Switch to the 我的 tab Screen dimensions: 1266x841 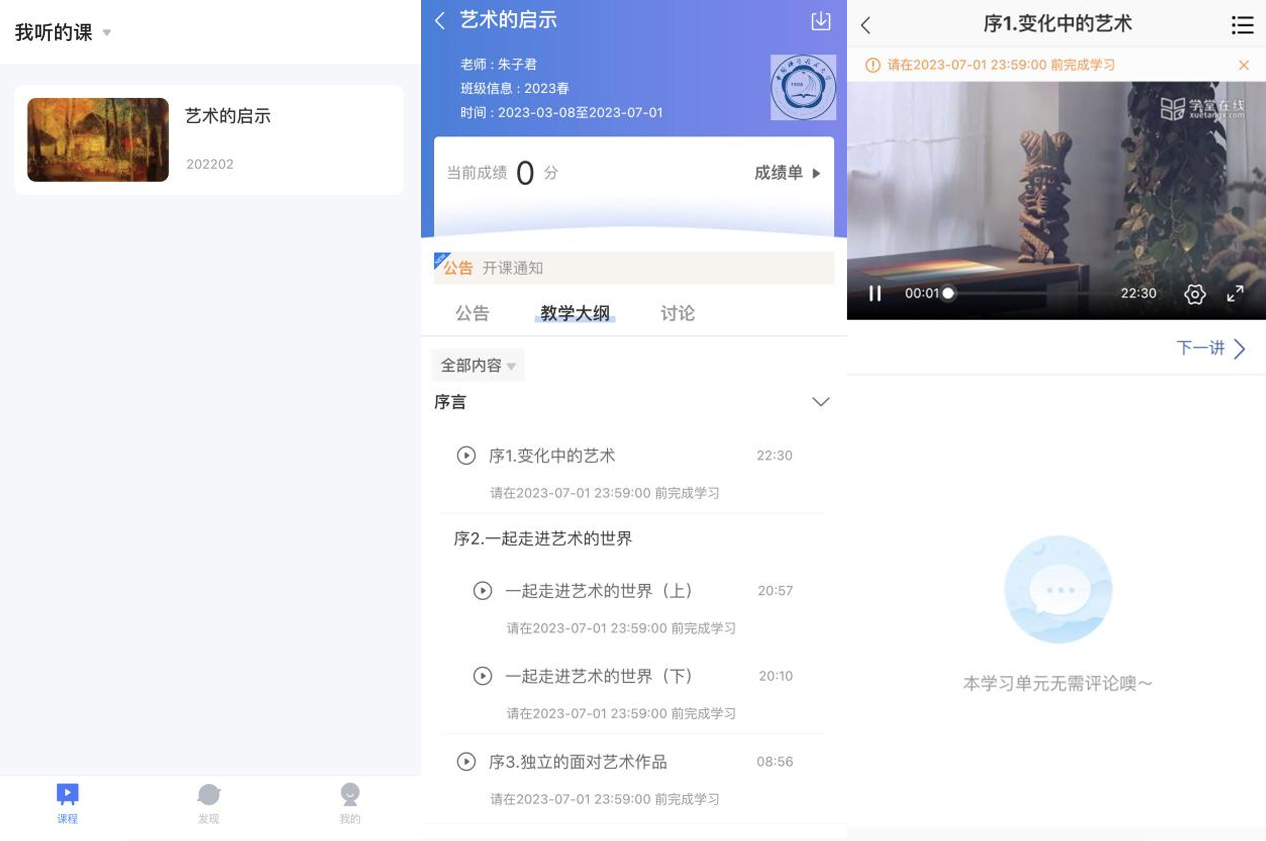tap(349, 803)
